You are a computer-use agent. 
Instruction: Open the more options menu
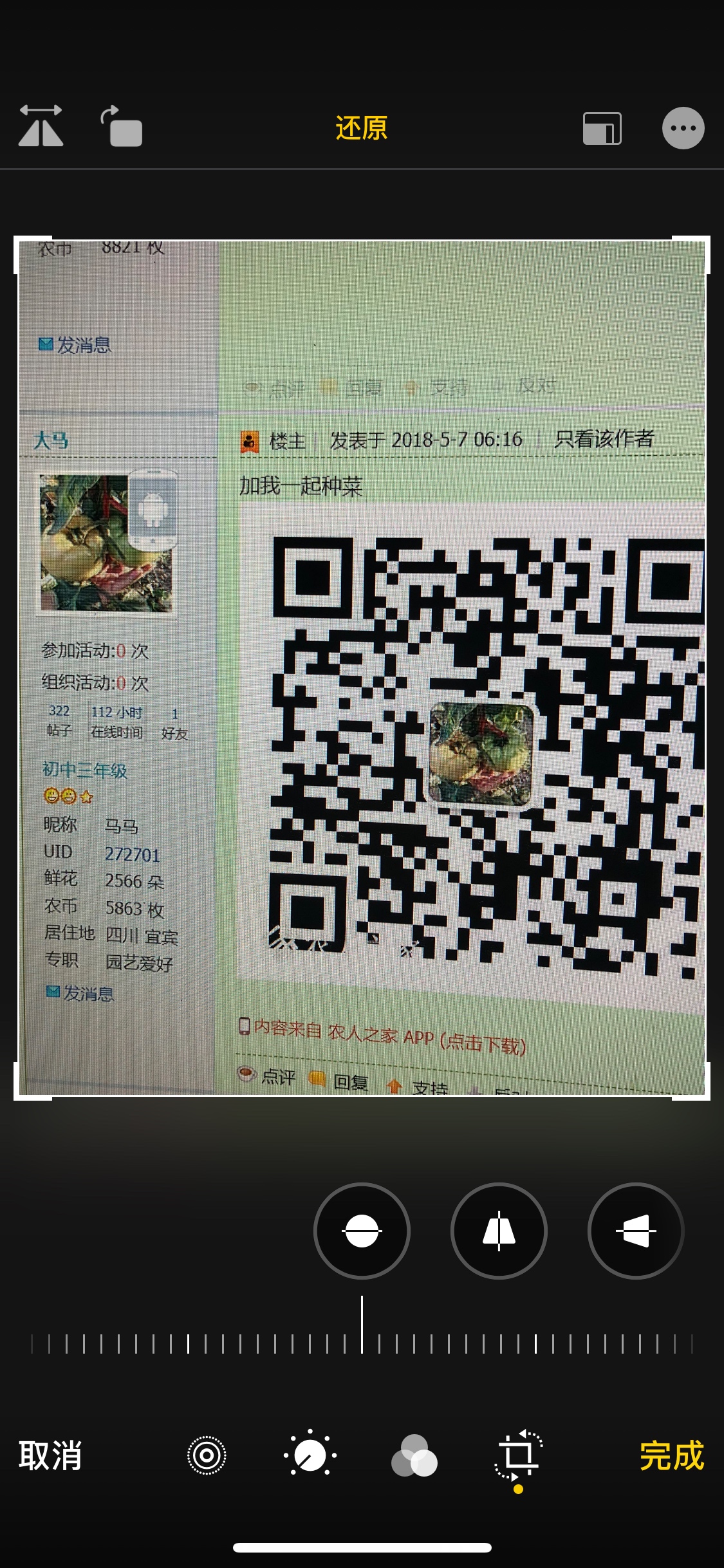683,128
